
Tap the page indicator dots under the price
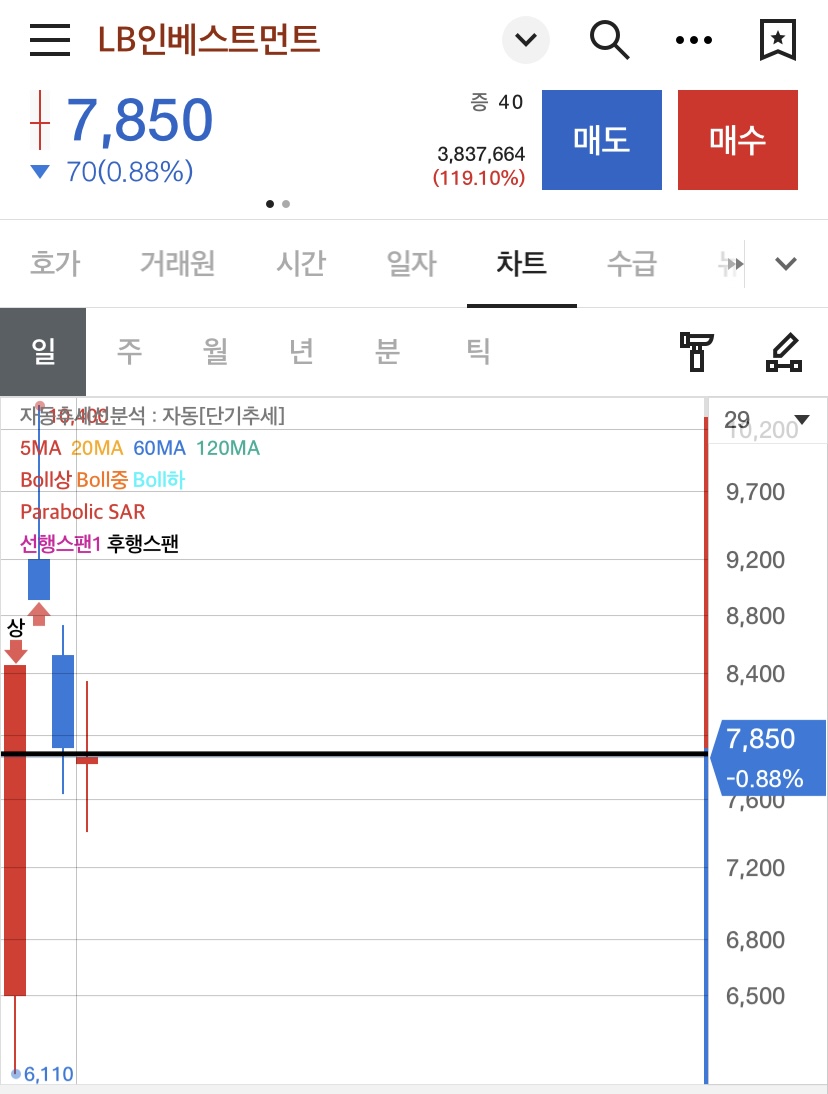click(277, 204)
